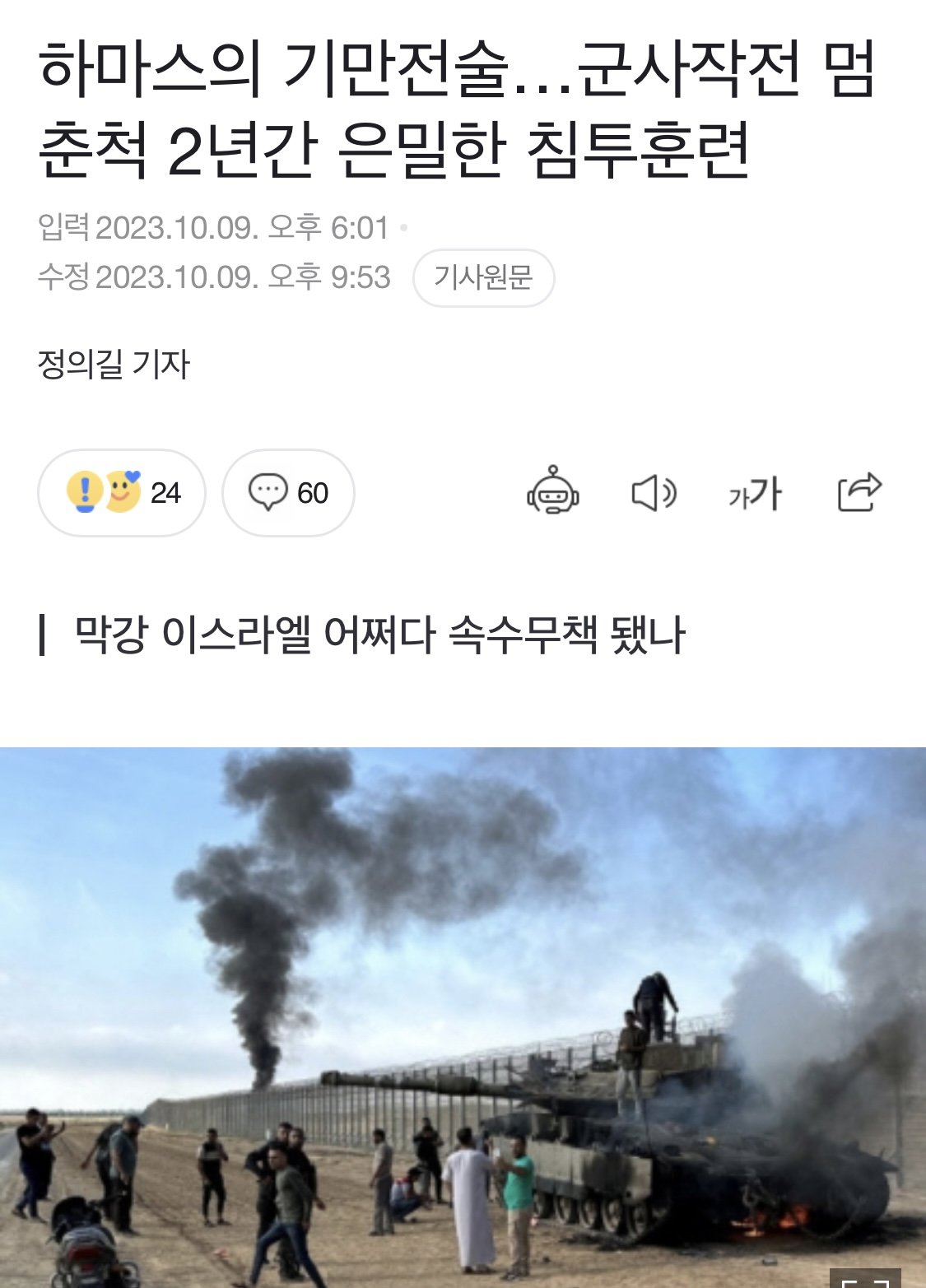The width and height of the screenshot is (926, 1288).
Task: Tap the reactions button showing 24
Action: click(121, 493)
